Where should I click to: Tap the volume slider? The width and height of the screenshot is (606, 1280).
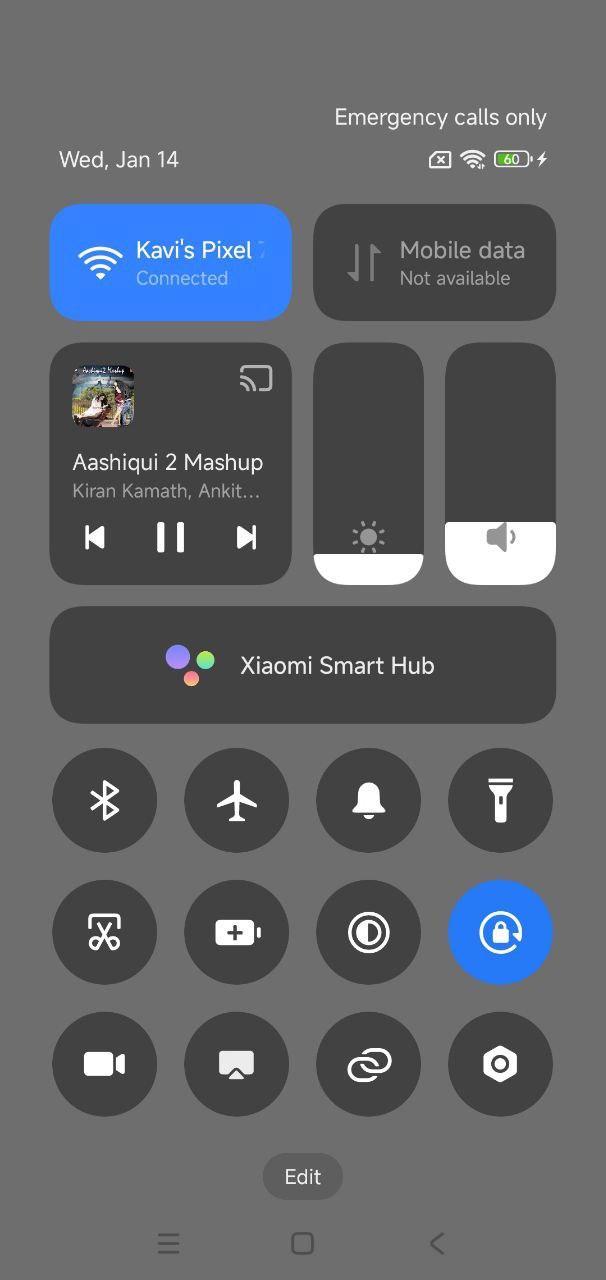[x=500, y=464]
